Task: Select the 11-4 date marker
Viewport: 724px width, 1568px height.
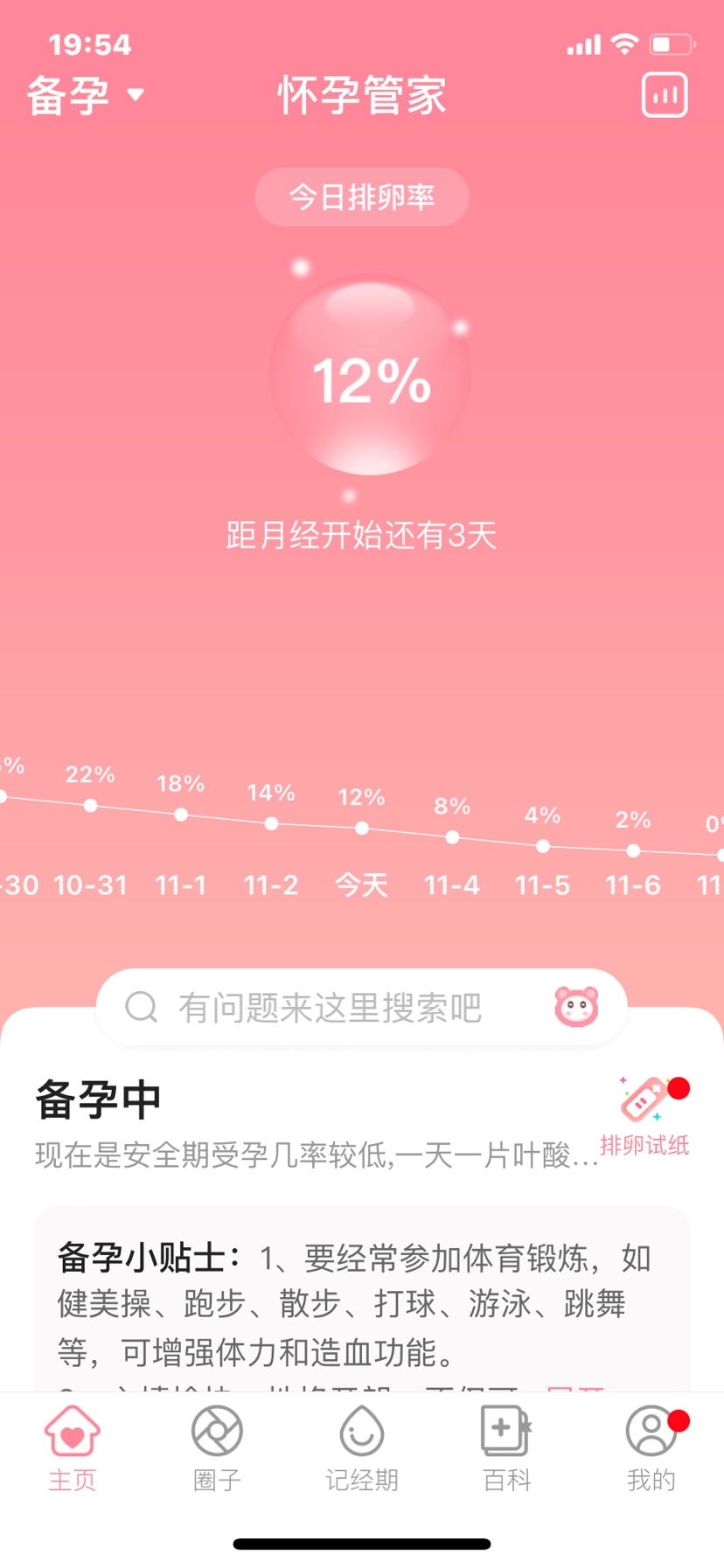Action: pyautogui.click(x=452, y=885)
